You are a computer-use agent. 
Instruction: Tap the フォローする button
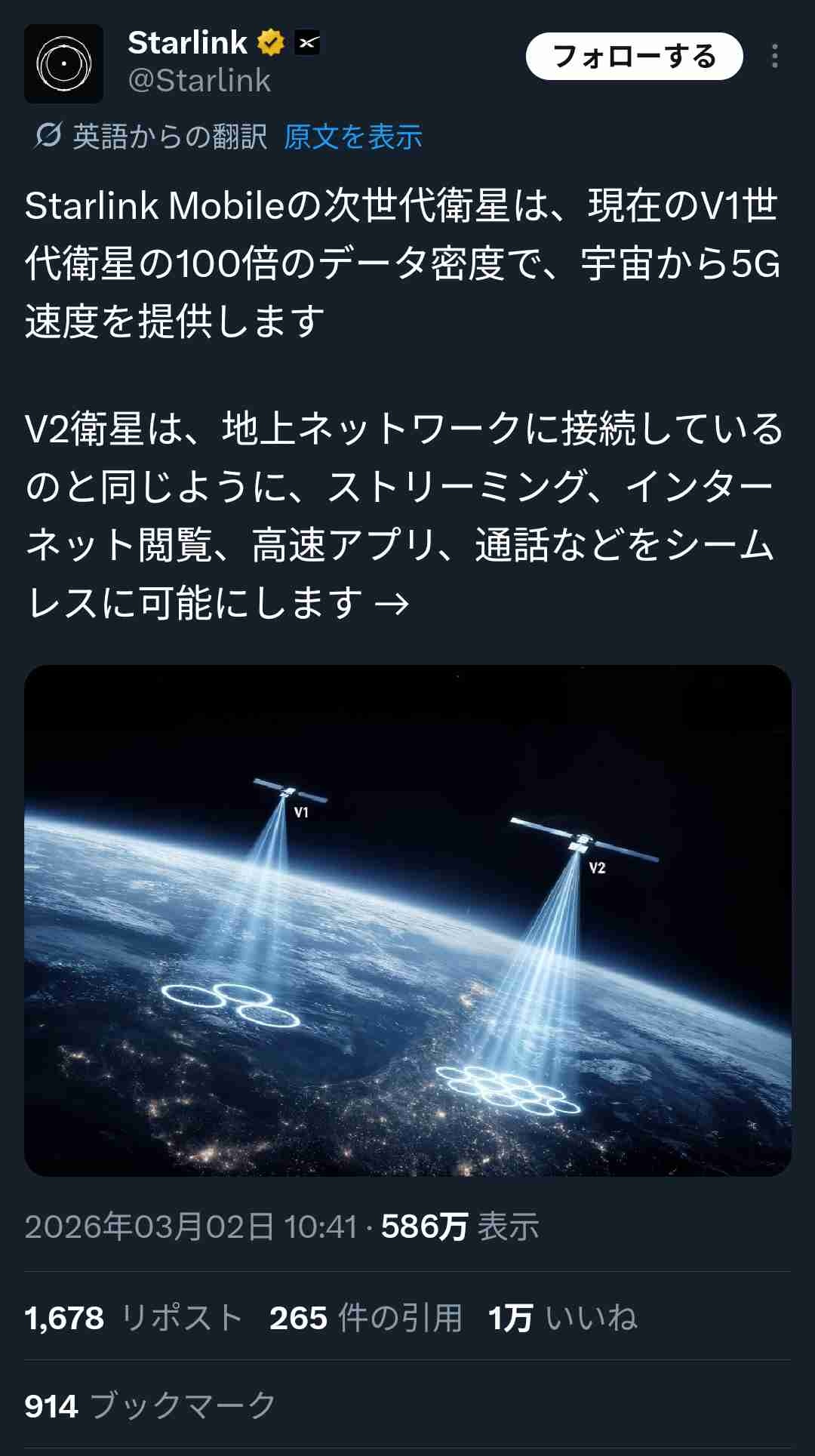[634, 57]
